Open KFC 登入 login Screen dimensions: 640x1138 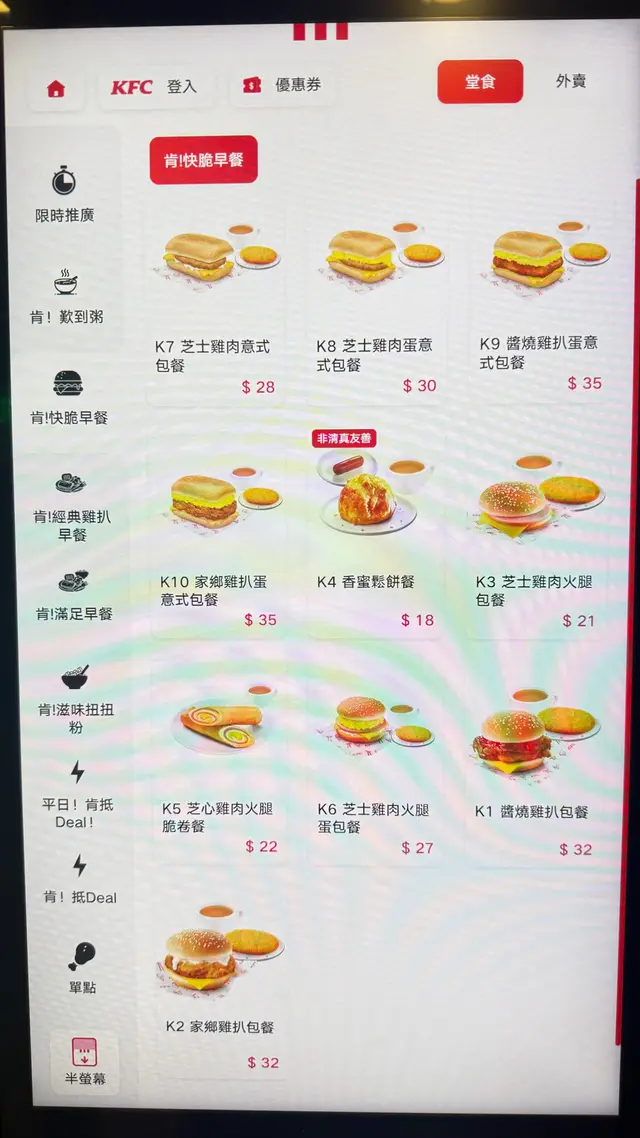(155, 87)
